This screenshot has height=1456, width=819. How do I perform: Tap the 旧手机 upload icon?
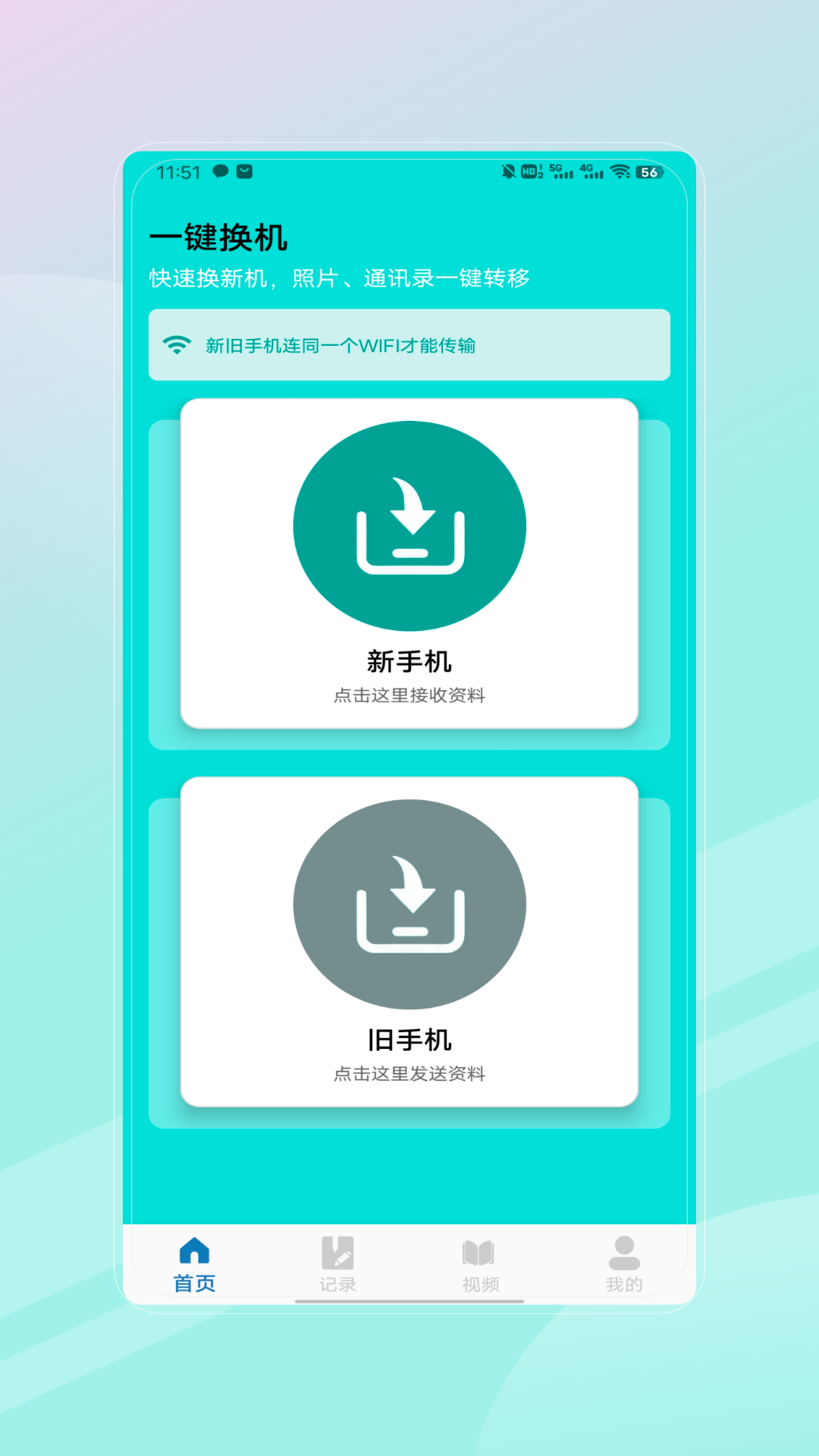click(409, 902)
